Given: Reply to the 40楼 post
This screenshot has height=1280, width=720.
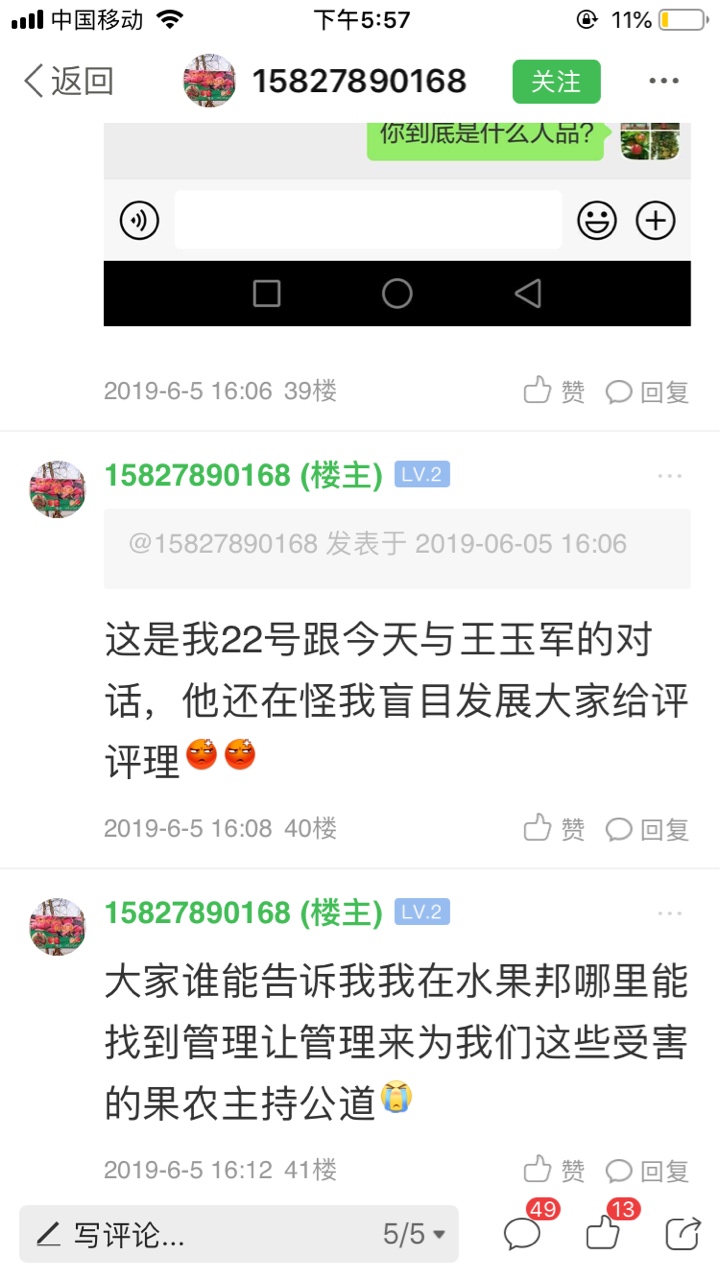Looking at the screenshot, I should tap(647, 828).
